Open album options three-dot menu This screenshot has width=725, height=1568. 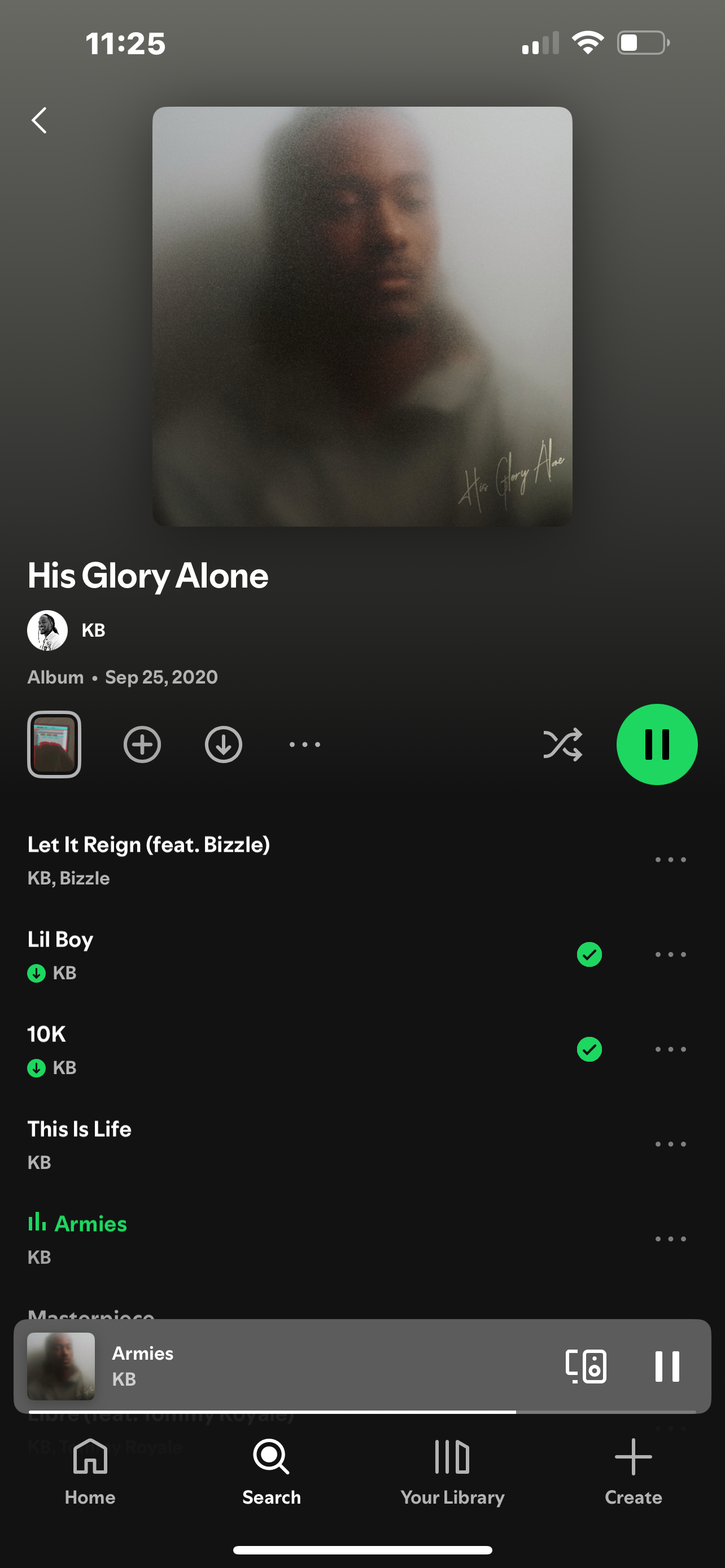click(x=304, y=744)
